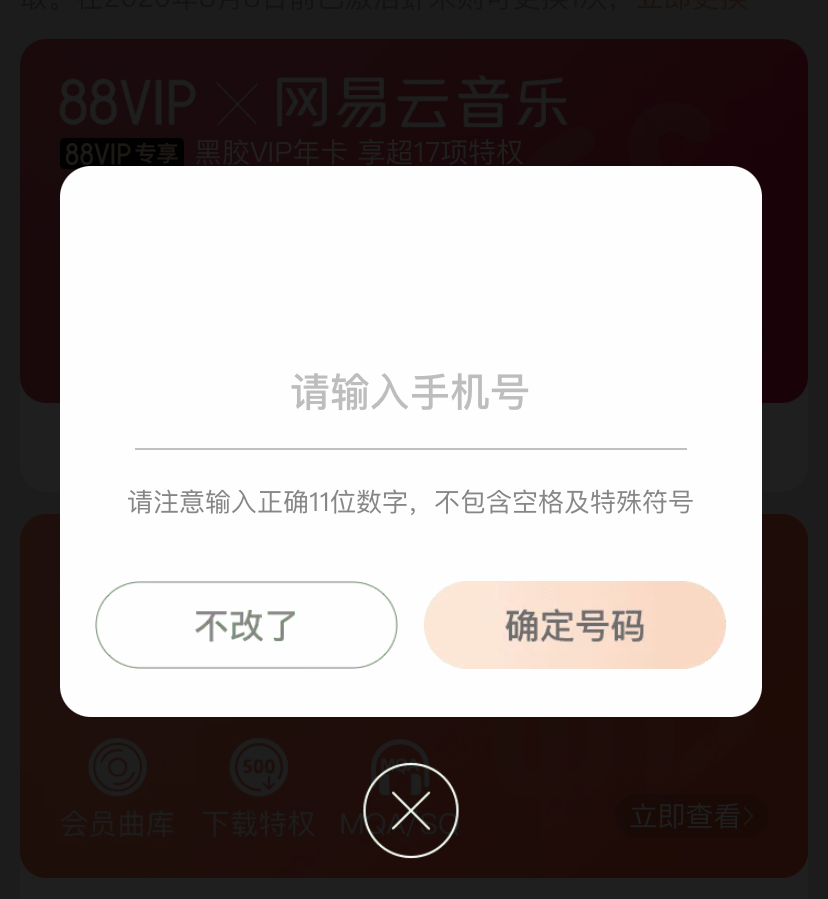Select the 会员曲库 vinyl record icon

click(x=117, y=767)
